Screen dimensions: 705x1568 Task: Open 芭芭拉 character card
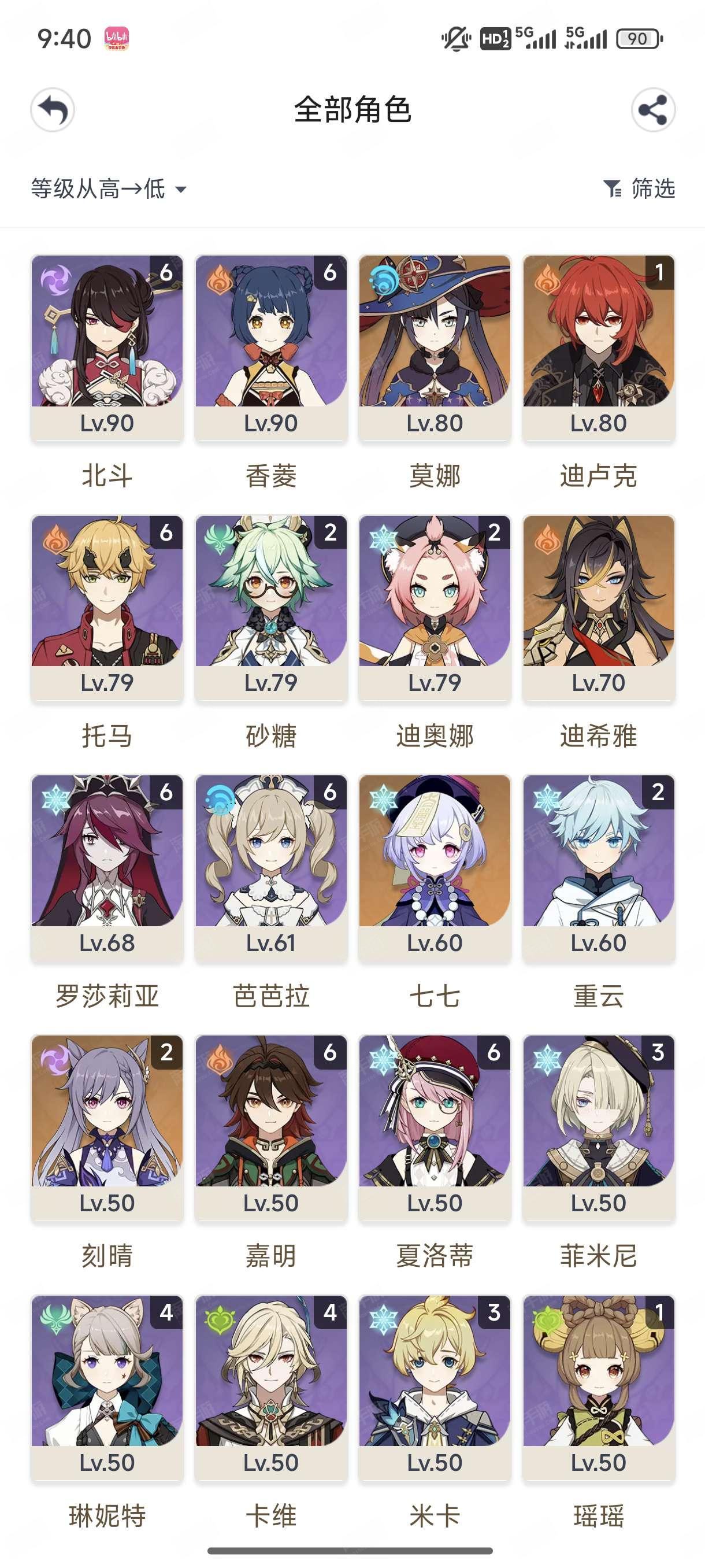pos(270,867)
